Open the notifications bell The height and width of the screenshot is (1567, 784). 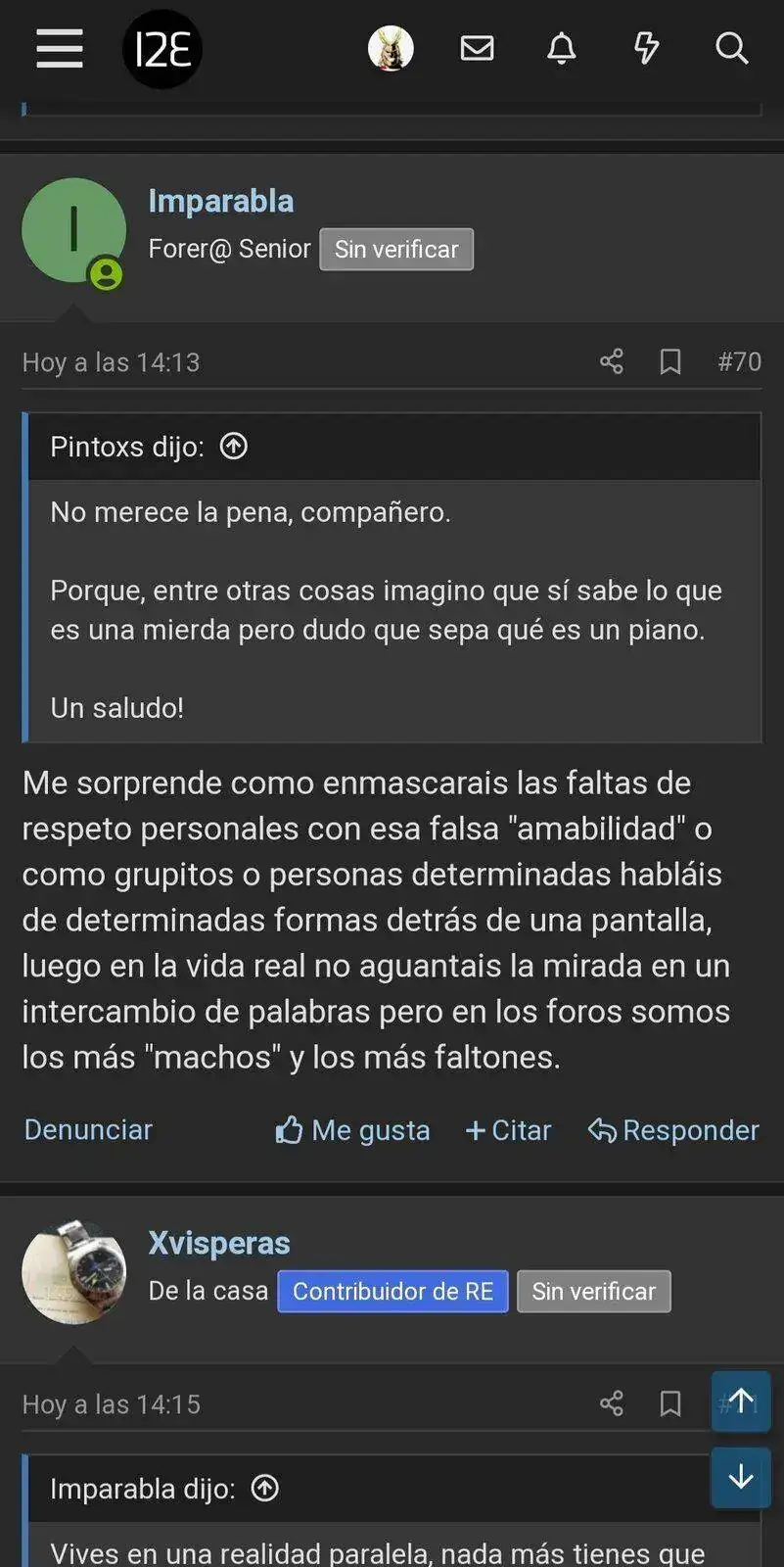561,48
